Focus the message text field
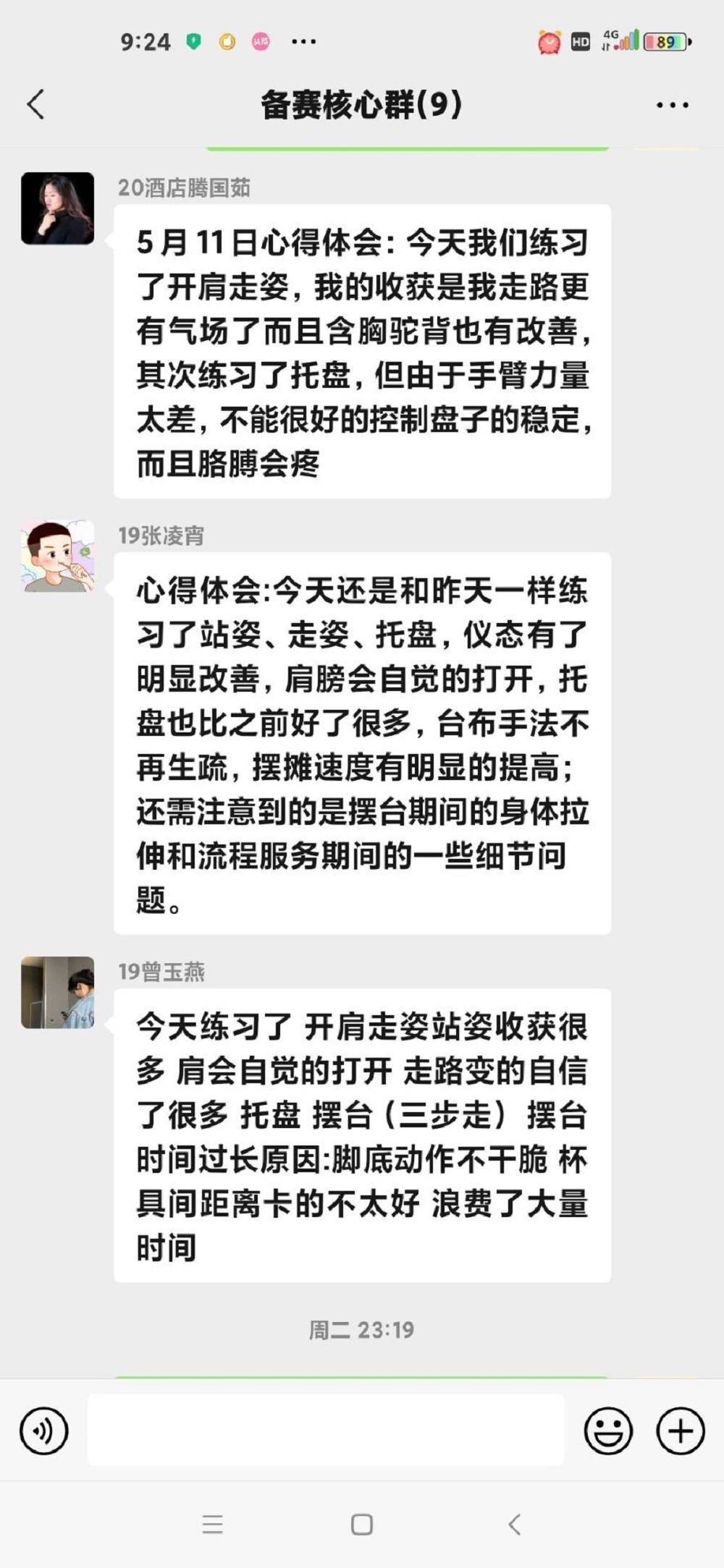This screenshot has width=724, height=1568. click(326, 1431)
